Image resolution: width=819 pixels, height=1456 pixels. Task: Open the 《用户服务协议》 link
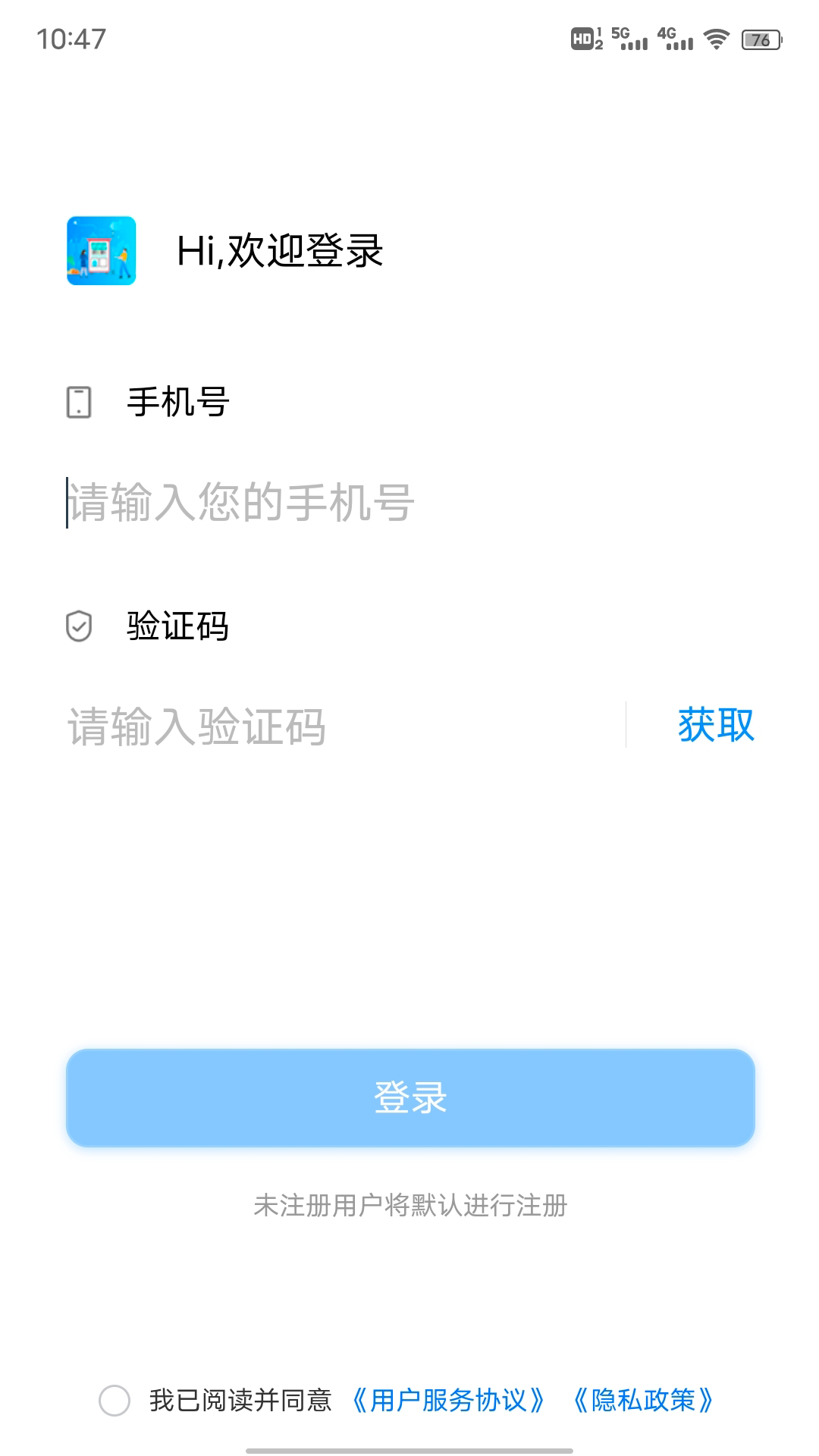click(449, 1400)
